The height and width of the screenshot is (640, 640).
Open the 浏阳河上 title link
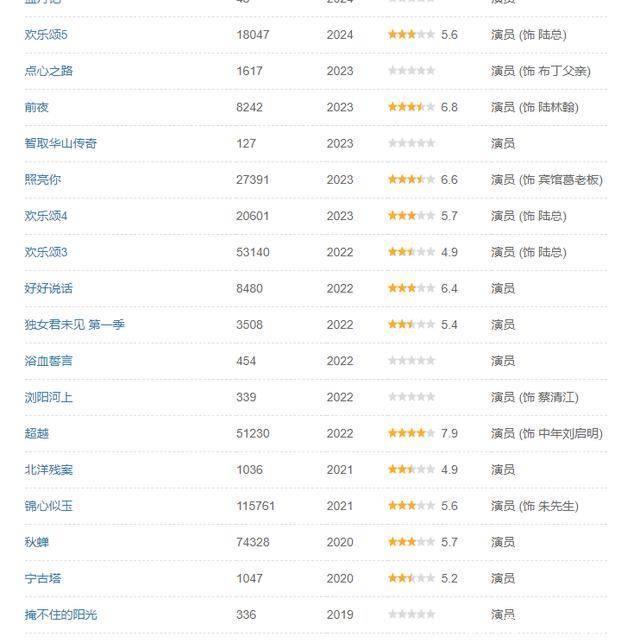[x=49, y=397]
